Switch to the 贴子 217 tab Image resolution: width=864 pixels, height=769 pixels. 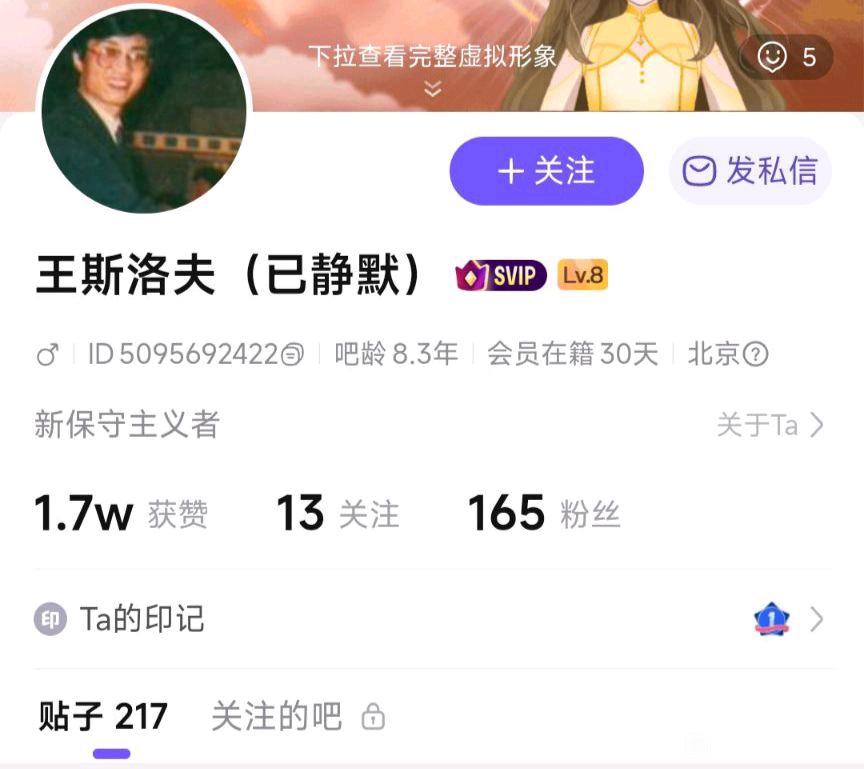pyautogui.click(x=103, y=716)
